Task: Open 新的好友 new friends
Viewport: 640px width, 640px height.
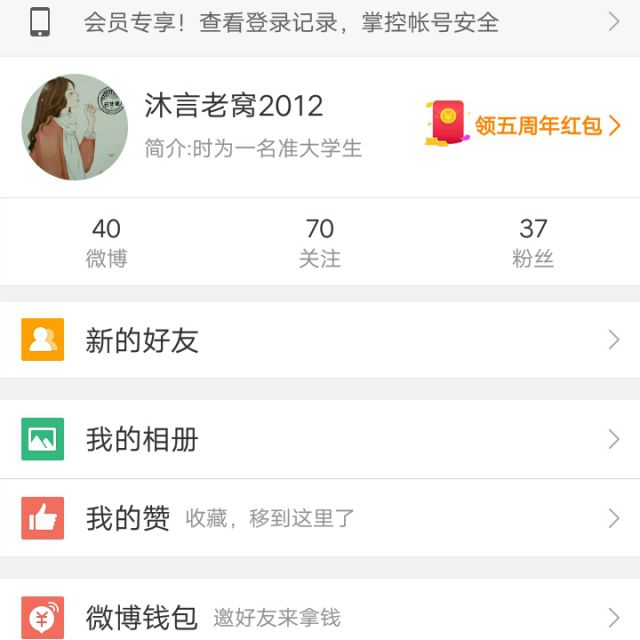Action: (320, 340)
